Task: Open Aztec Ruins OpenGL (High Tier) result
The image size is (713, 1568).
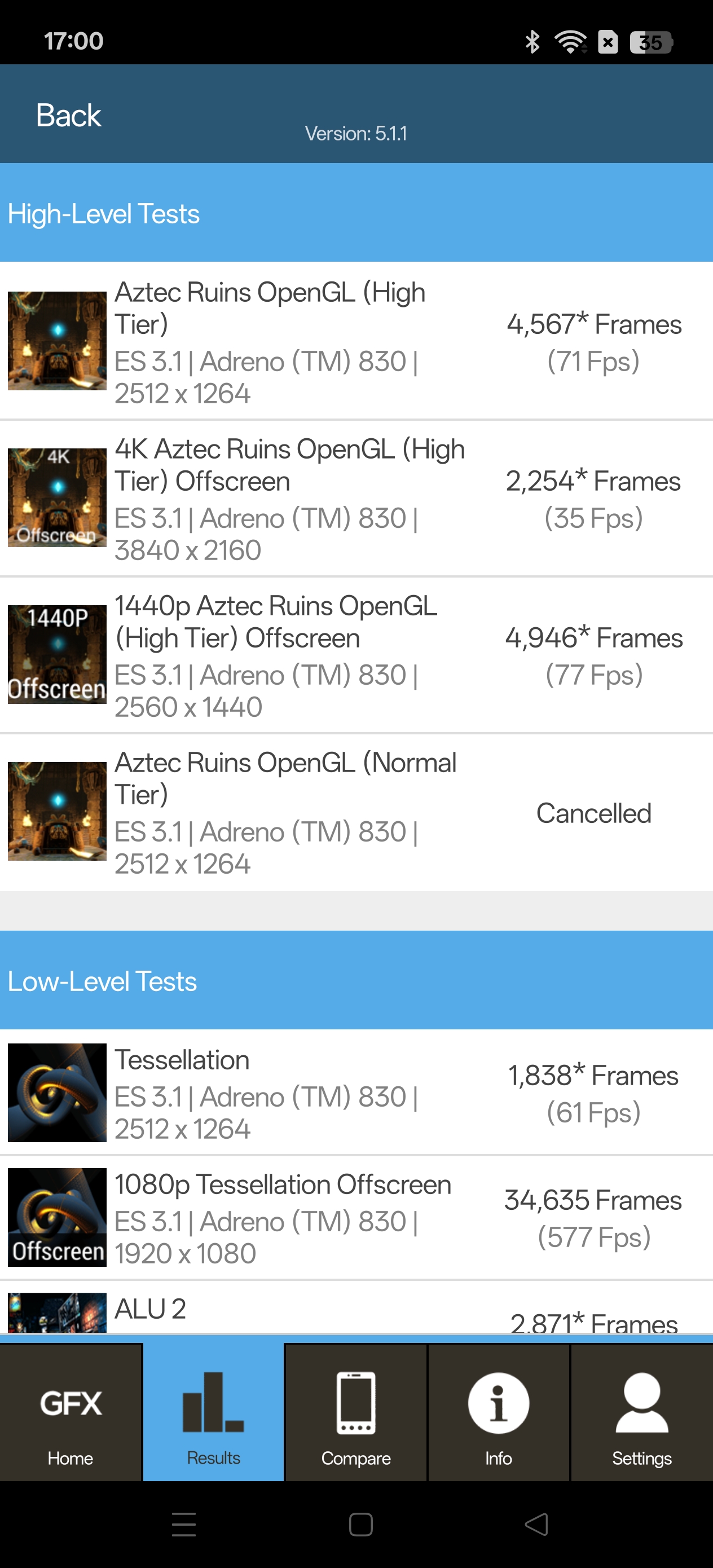Action: coord(356,341)
